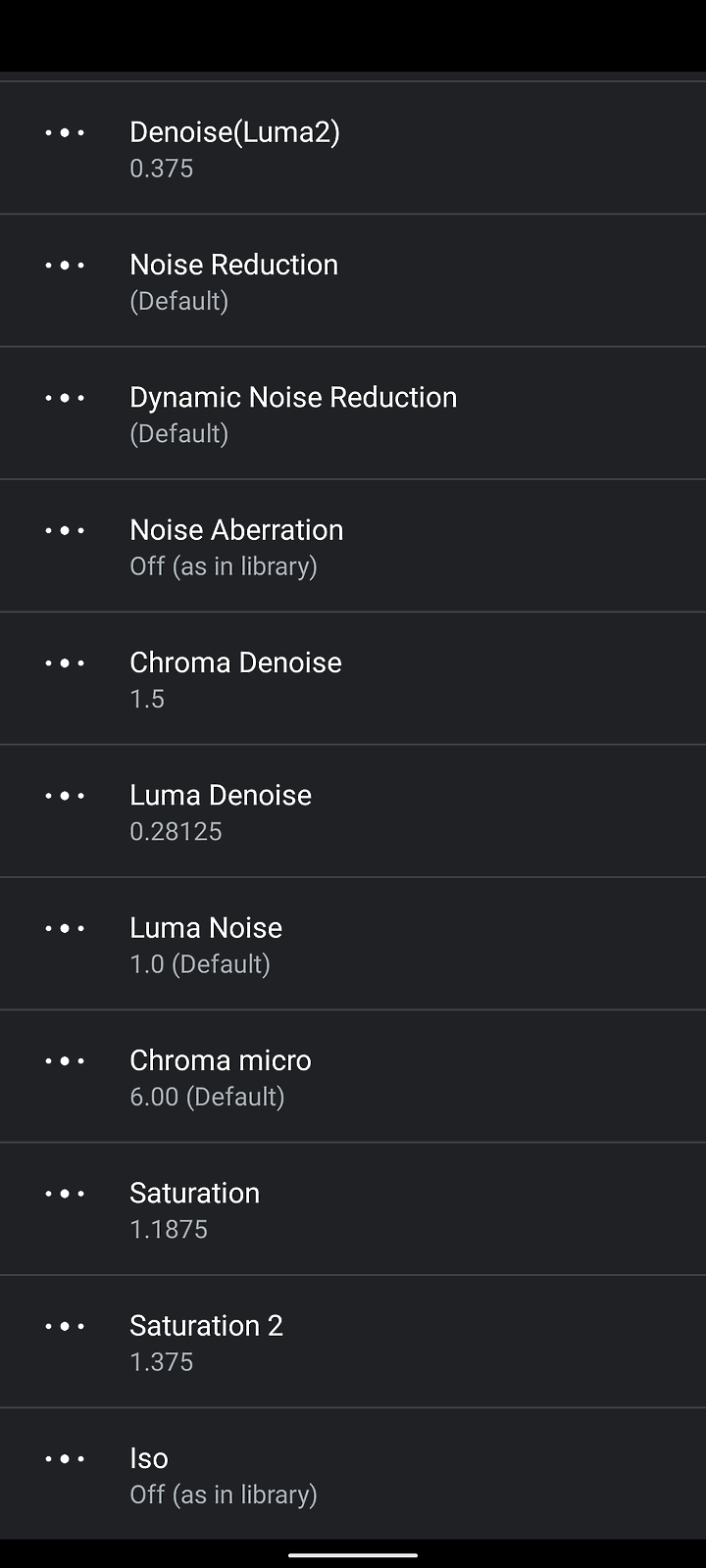This screenshot has height=1568, width=706.
Task: Open the Noise Reduction setting
Action: coord(353,280)
